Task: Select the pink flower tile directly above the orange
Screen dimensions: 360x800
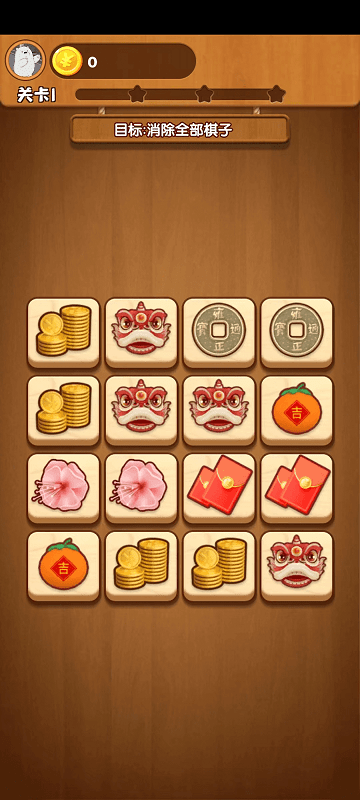Action: click(x=63, y=487)
